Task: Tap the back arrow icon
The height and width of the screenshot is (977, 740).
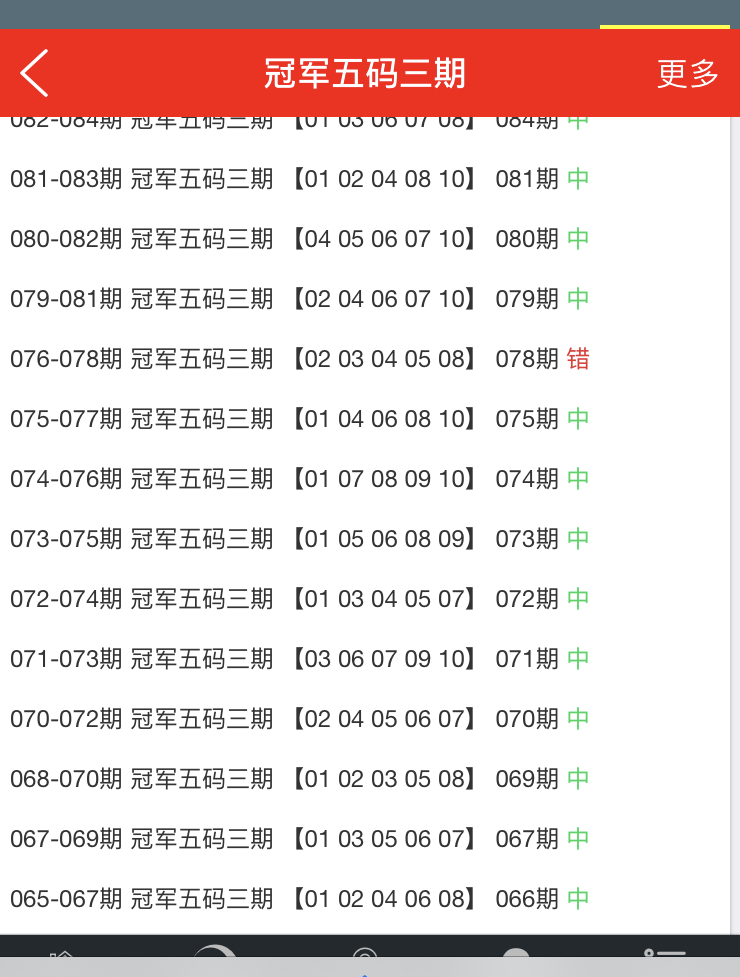Action: (33, 73)
